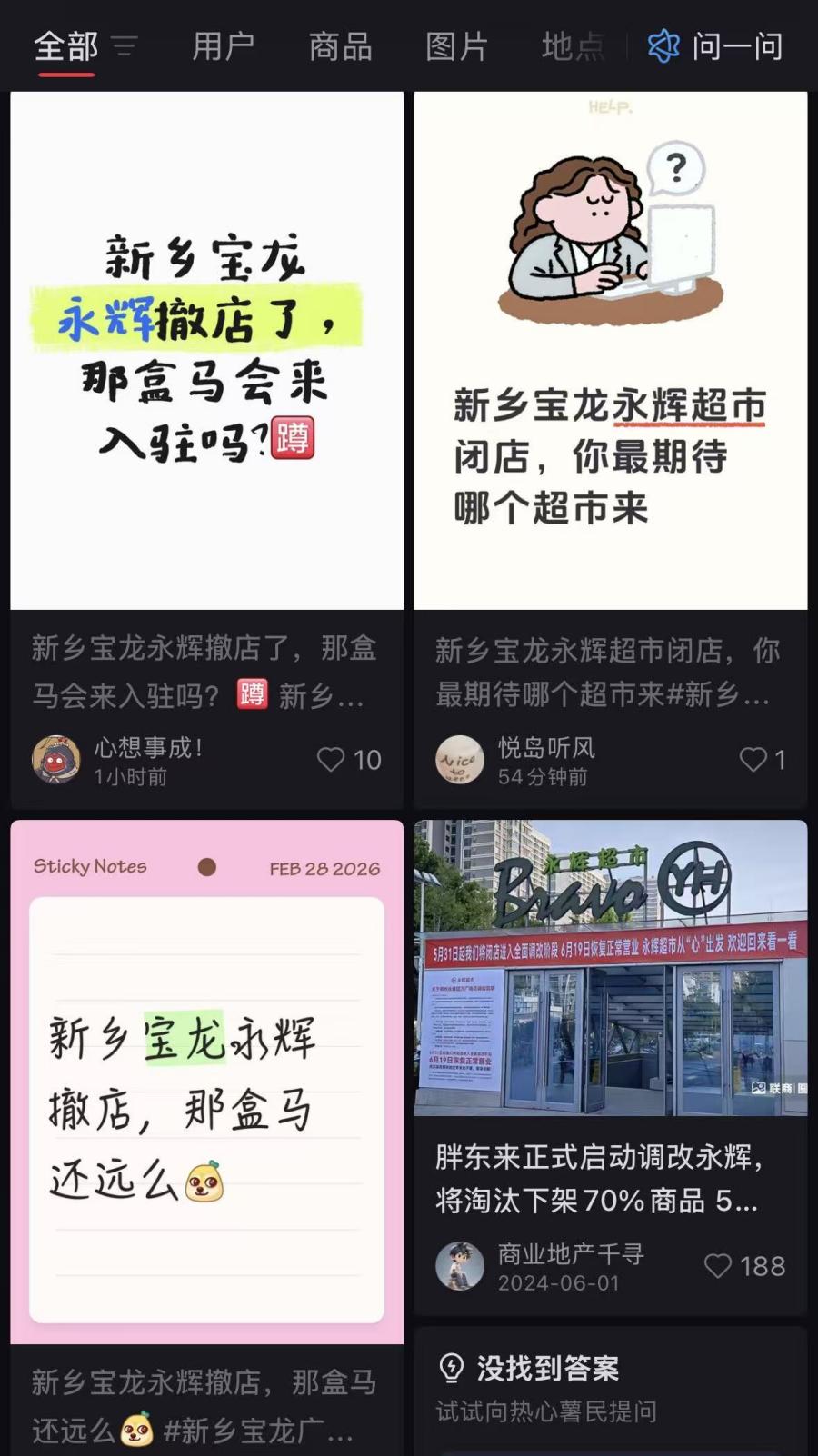818x1456 pixels.
Task: Select the 全部 tab
Action: click(65, 45)
